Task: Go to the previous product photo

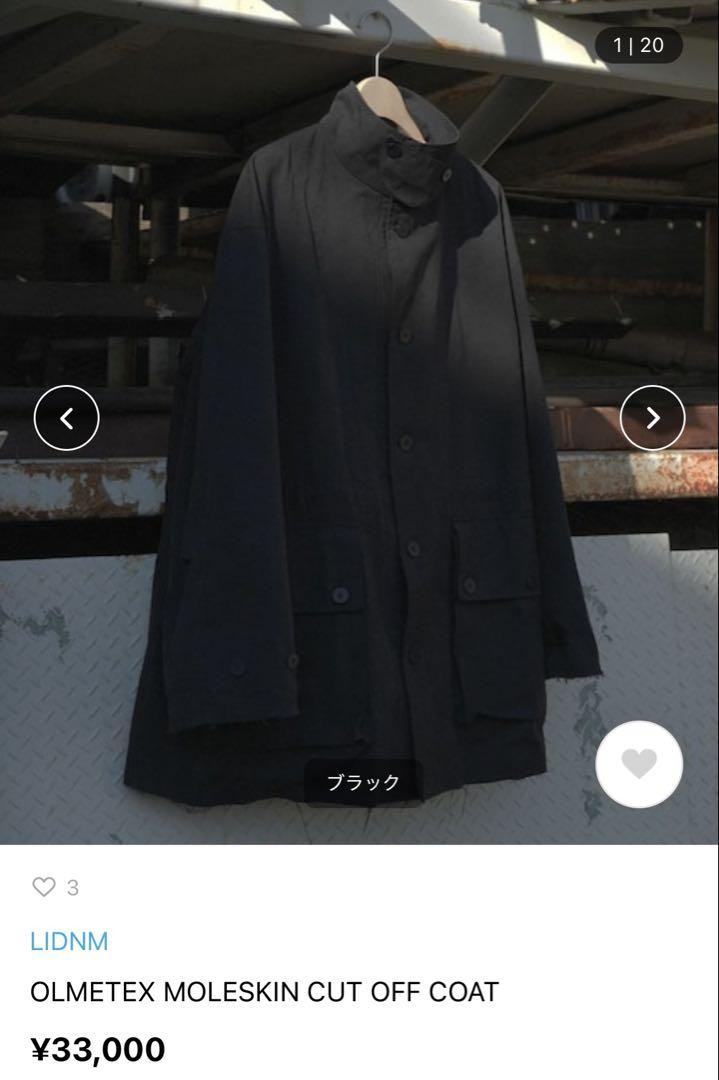Action: pyautogui.click(x=66, y=418)
